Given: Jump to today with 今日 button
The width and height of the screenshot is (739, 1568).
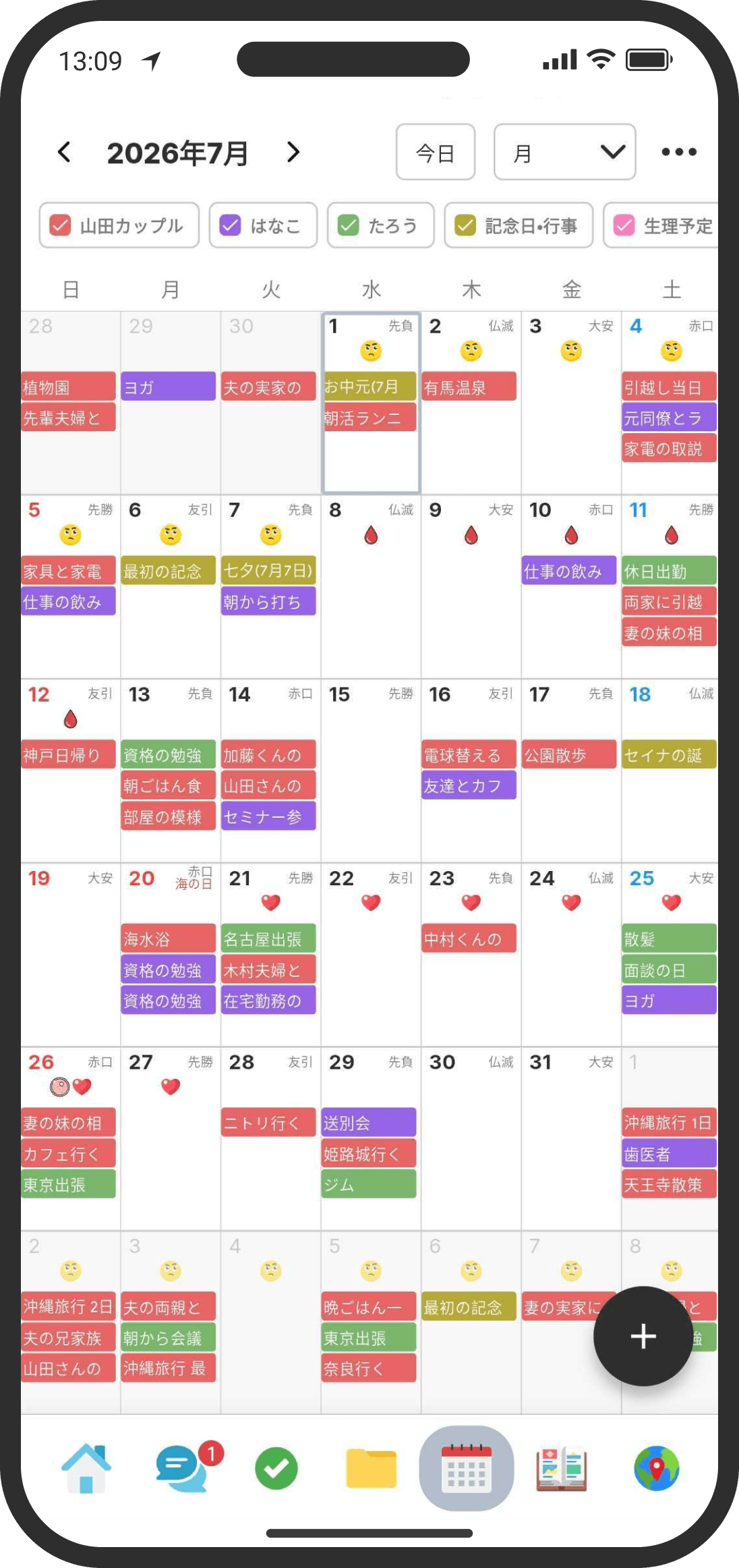Looking at the screenshot, I should click(436, 152).
